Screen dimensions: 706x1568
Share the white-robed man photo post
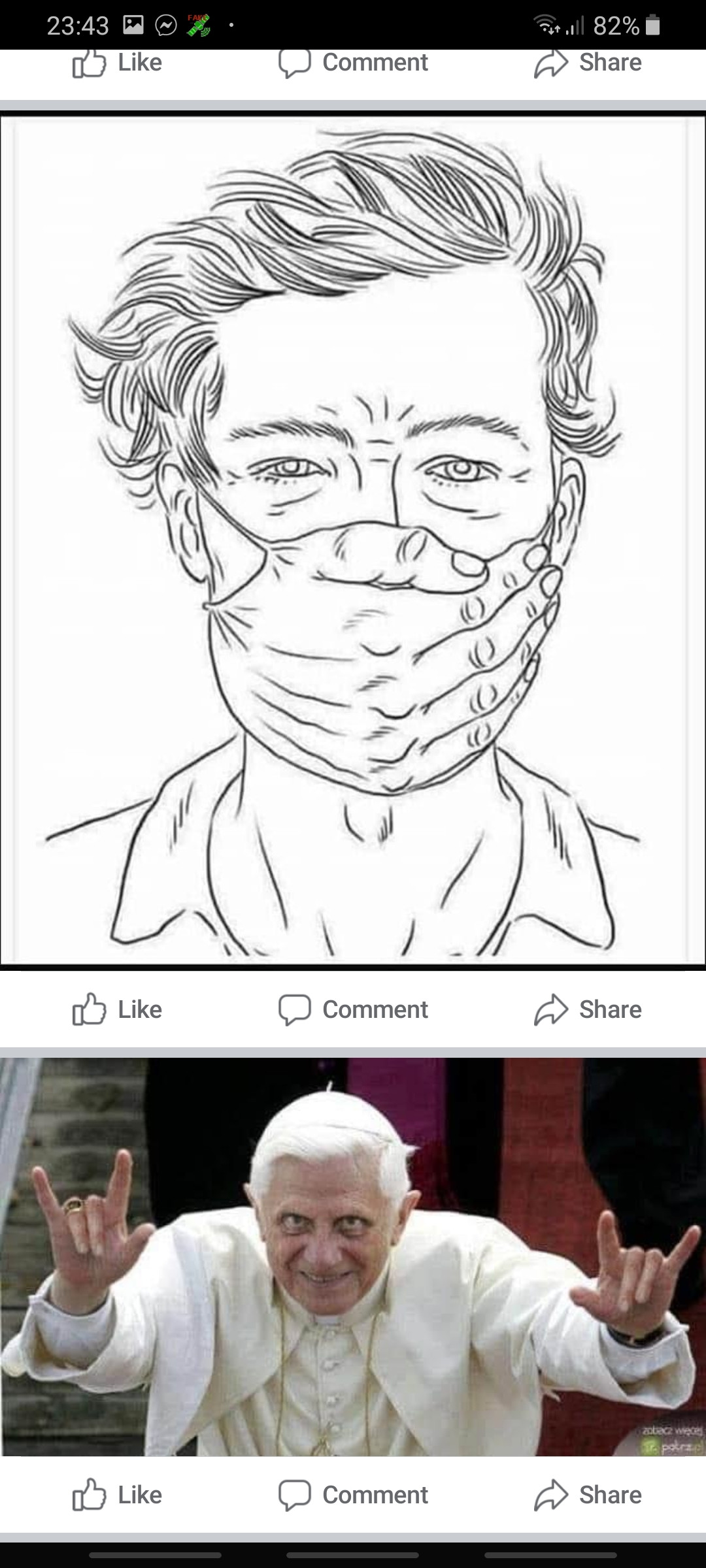588,1495
